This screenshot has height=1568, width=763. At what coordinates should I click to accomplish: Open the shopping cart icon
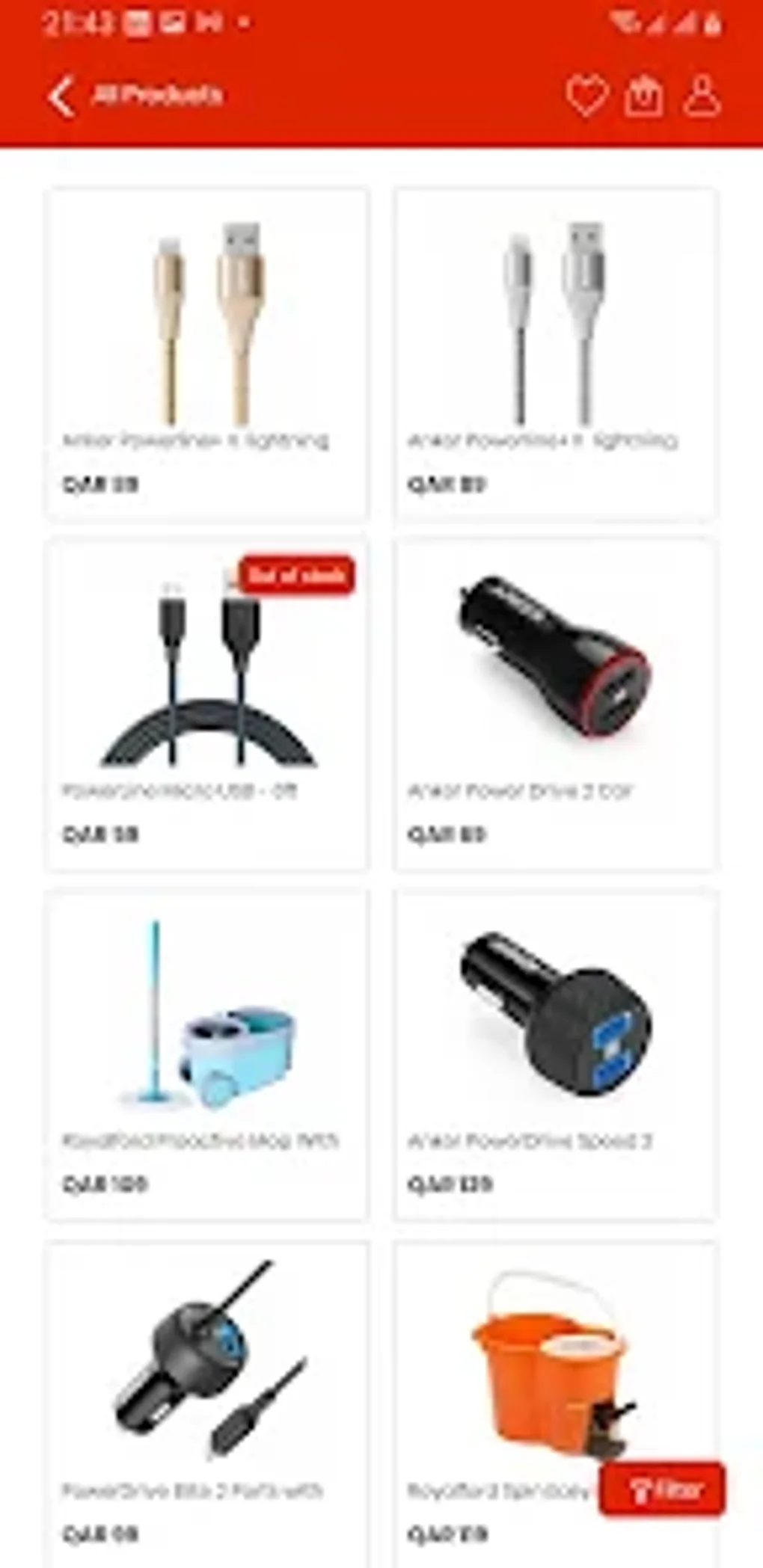(x=645, y=95)
